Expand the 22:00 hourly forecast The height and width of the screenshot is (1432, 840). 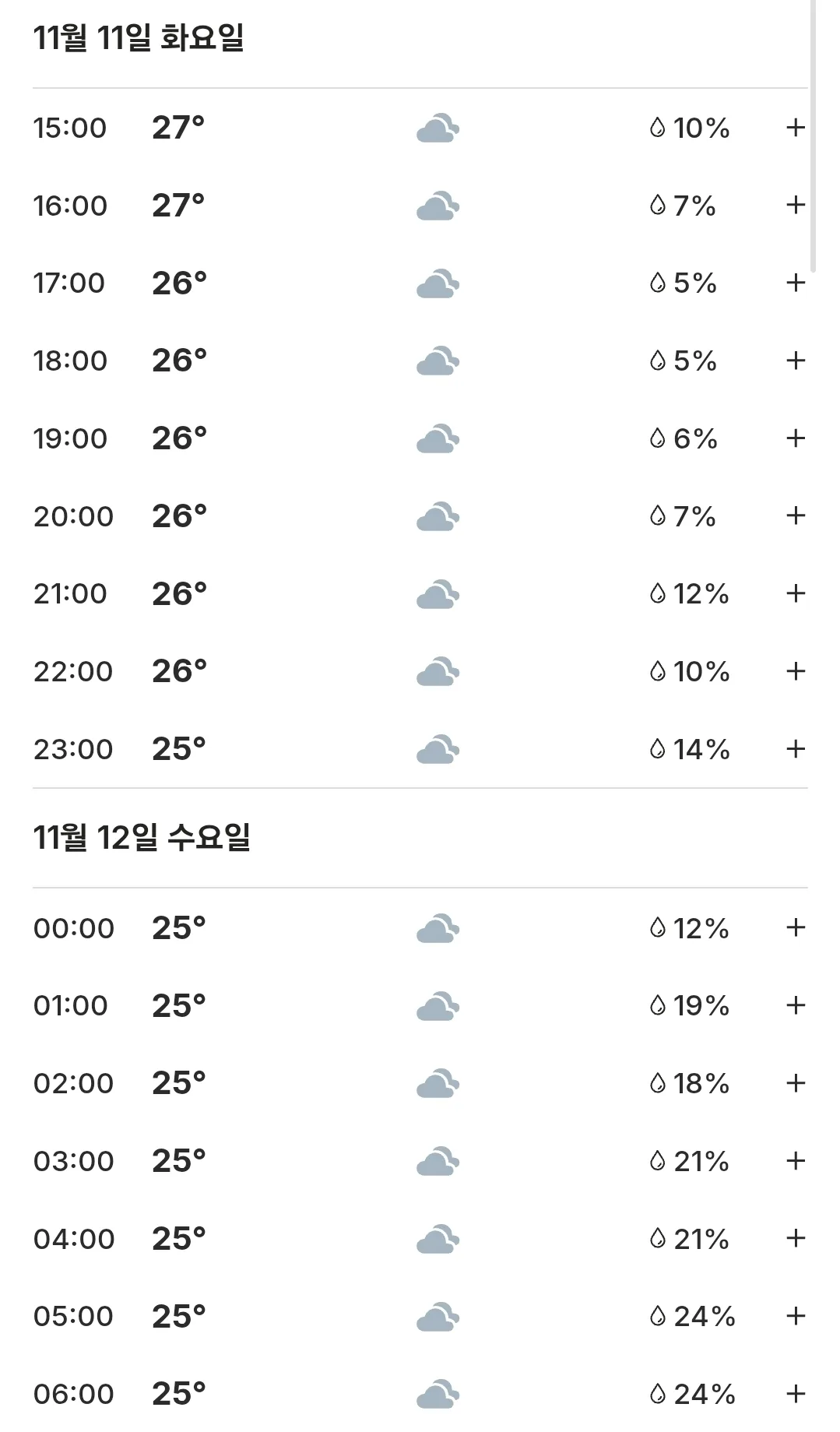(795, 671)
